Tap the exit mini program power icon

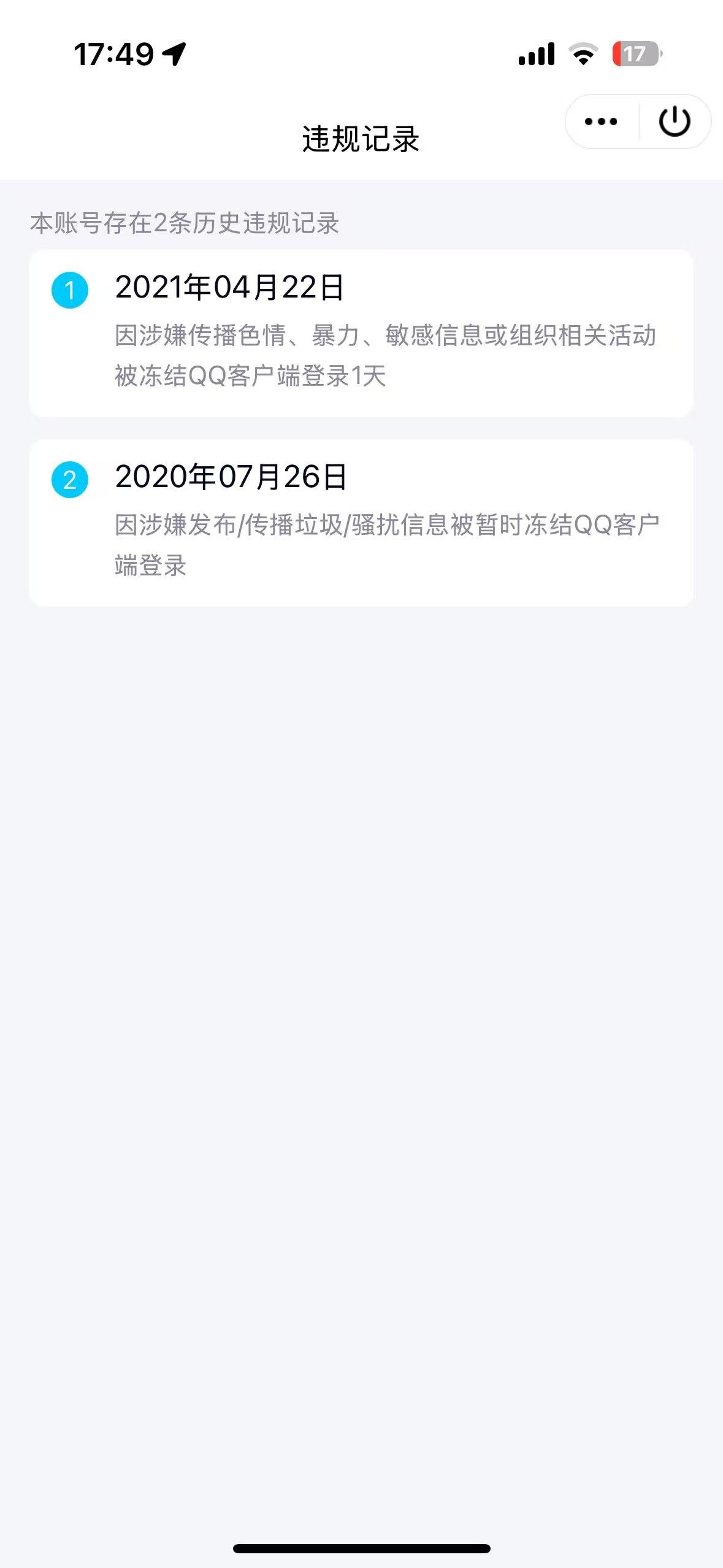point(672,121)
